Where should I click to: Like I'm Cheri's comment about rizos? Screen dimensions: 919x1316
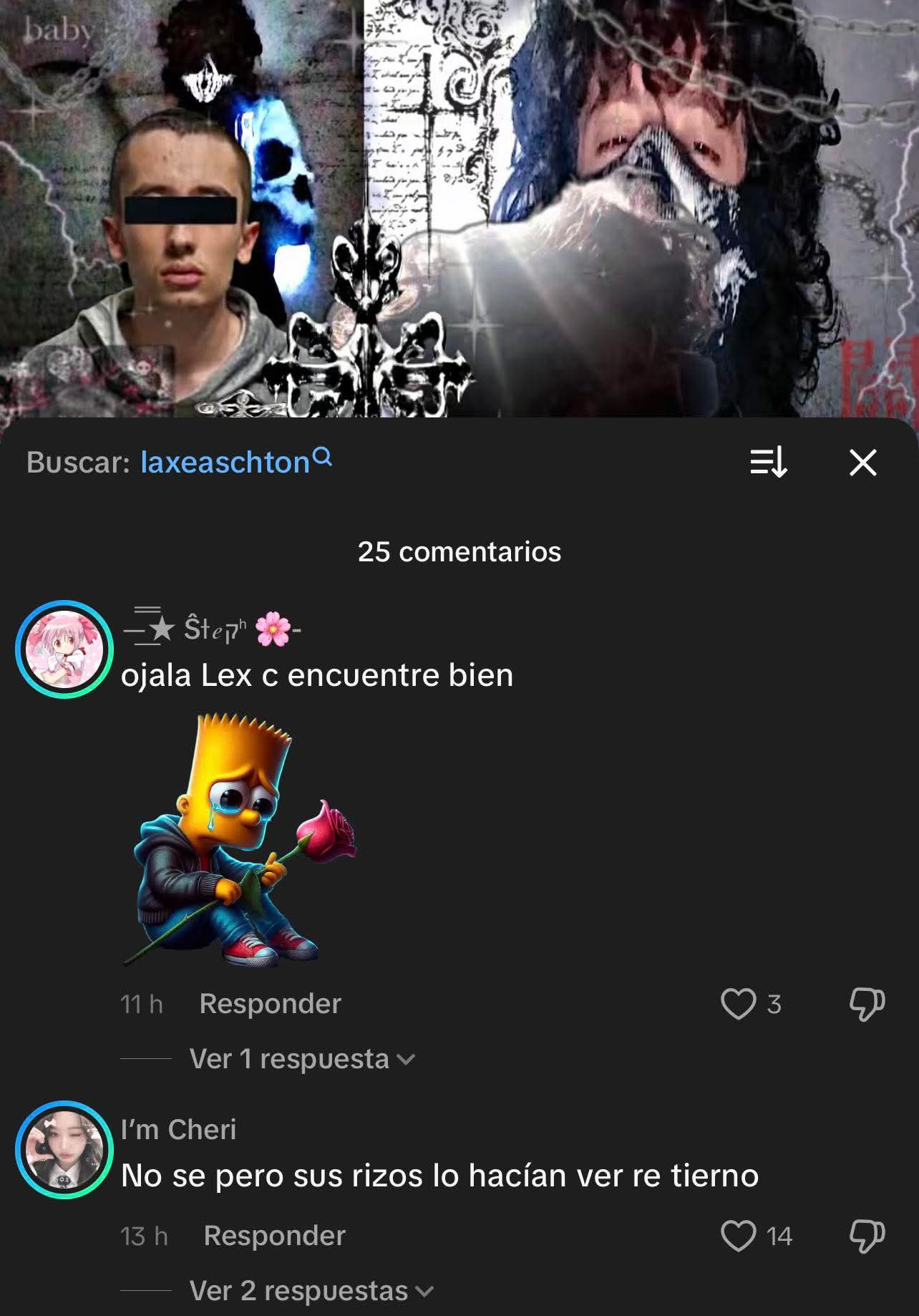[x=738, y=1236]
